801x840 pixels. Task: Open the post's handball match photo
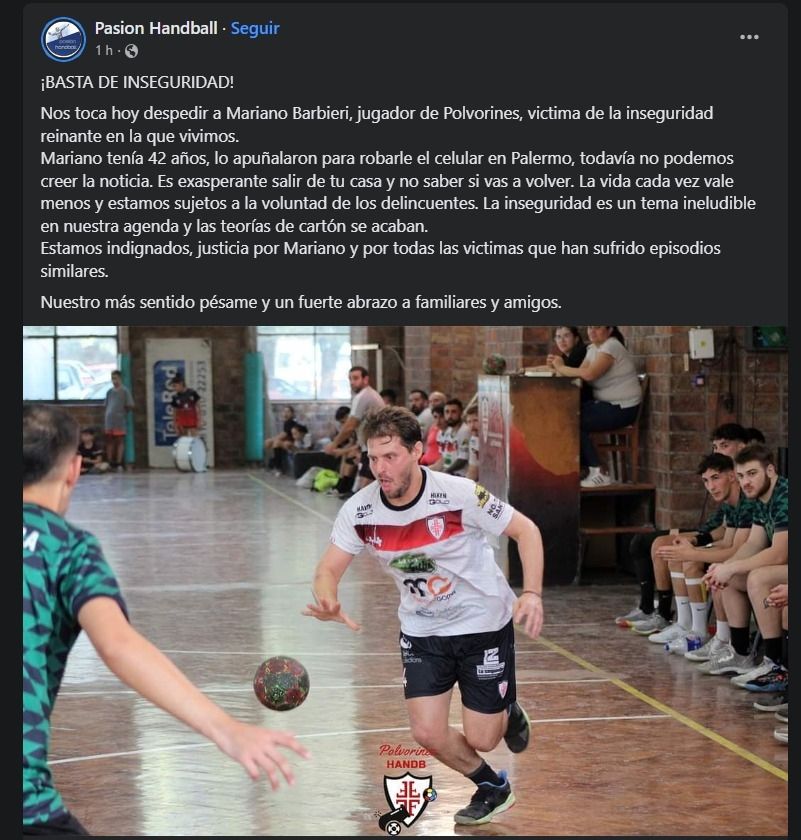pos(405,580)
